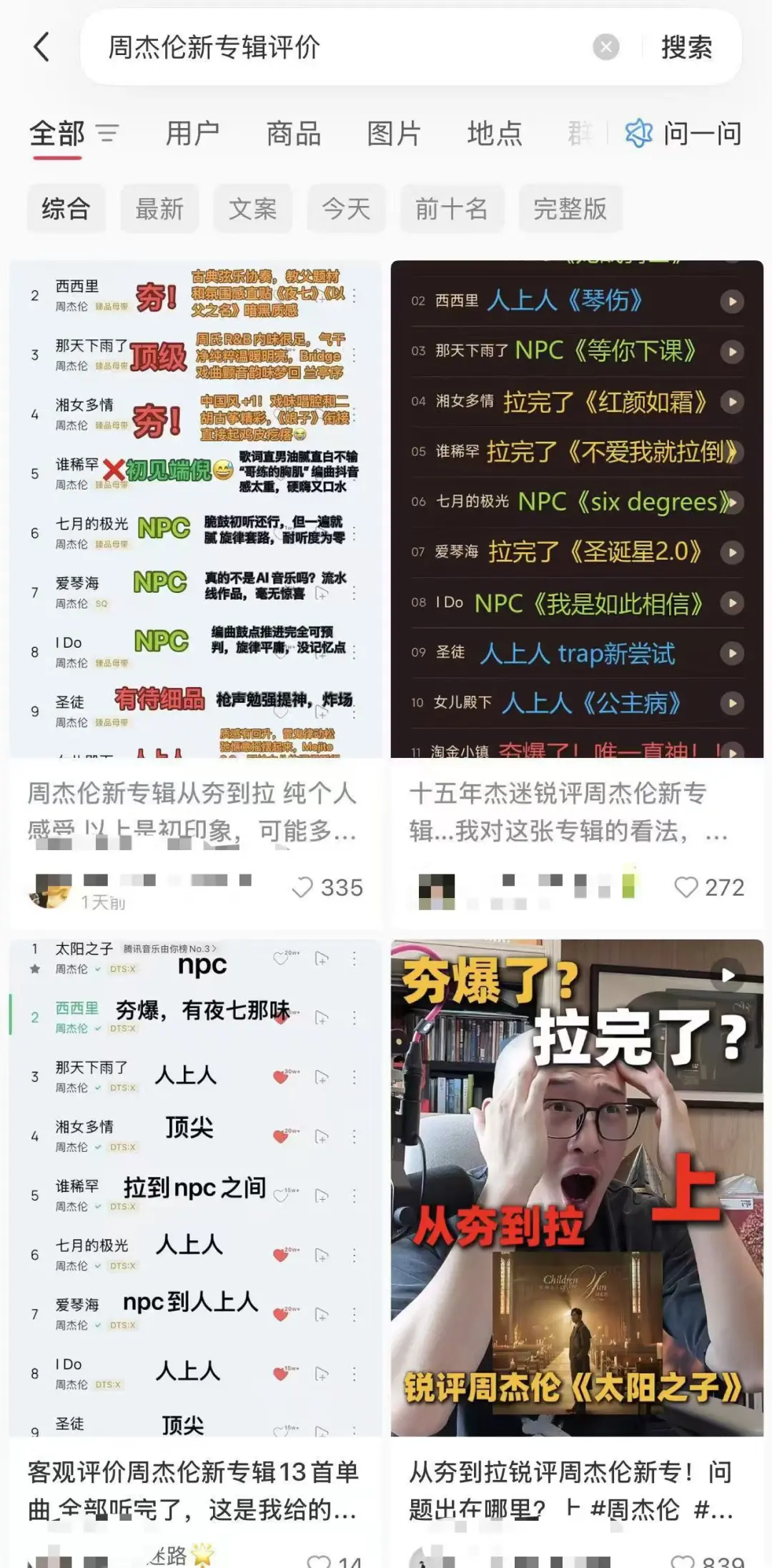Screen dimensions: 772x1568
Task: Tap the heart on the 272-likes post
Action: coord(688,887)
